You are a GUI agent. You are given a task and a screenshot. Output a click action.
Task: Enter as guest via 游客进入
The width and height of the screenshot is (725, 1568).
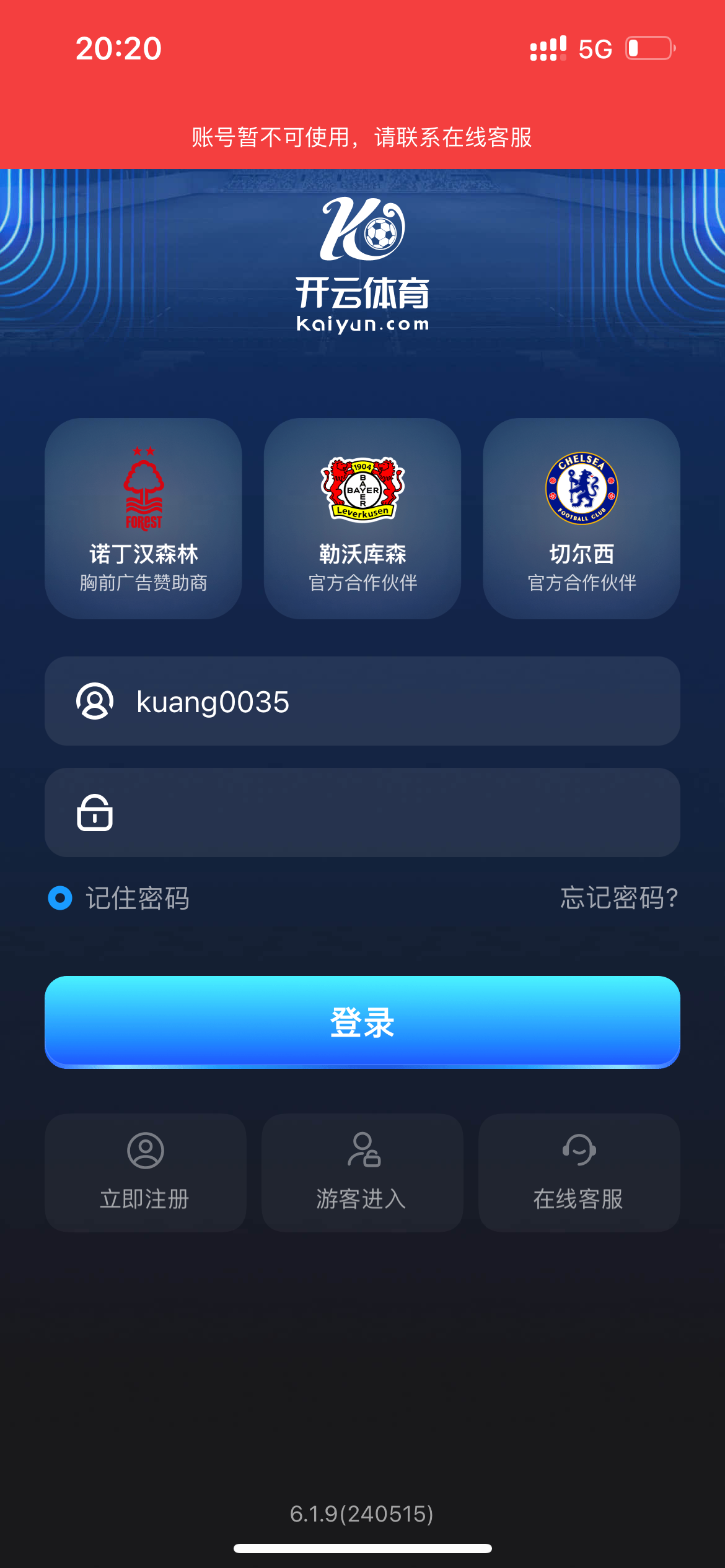(362, 1172)
